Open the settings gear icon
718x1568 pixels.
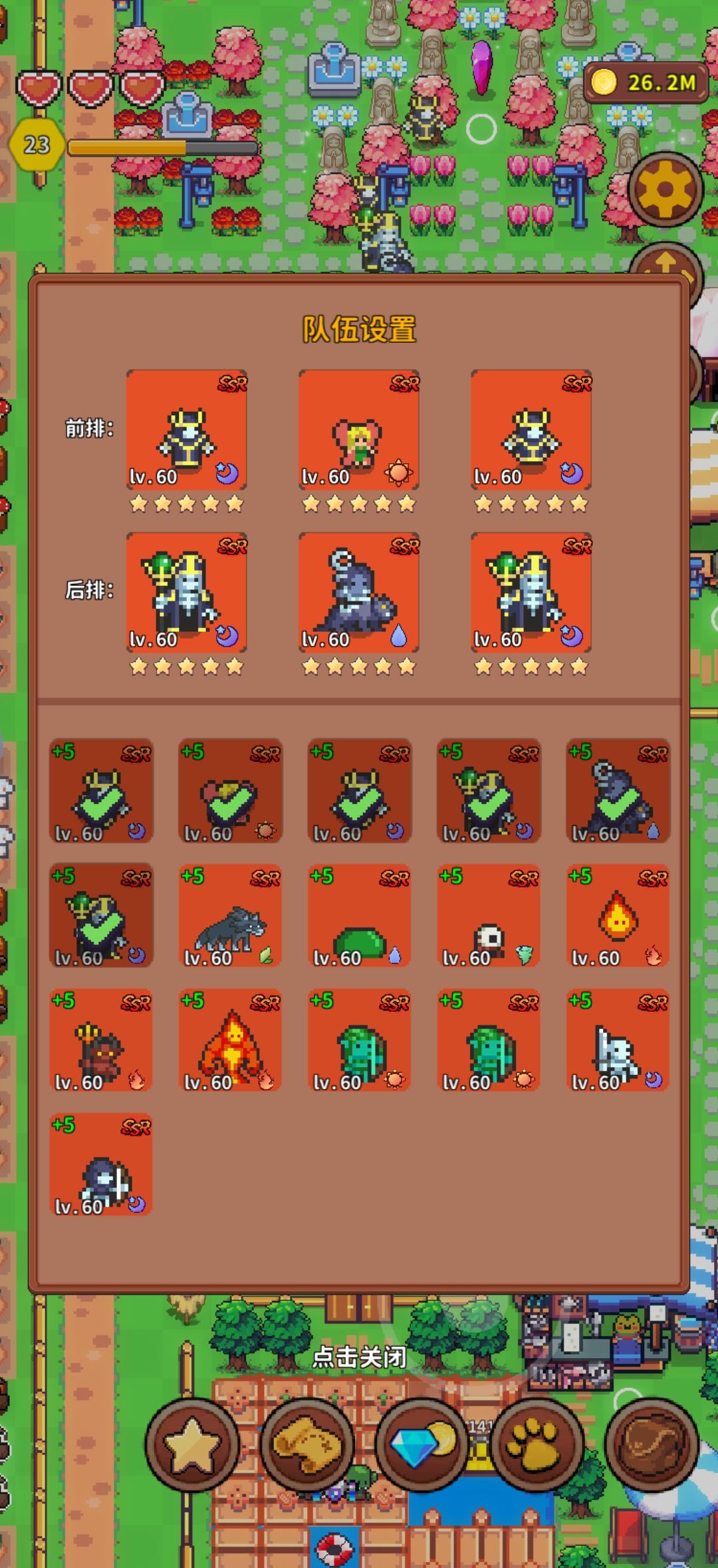[x=665, y=189]
